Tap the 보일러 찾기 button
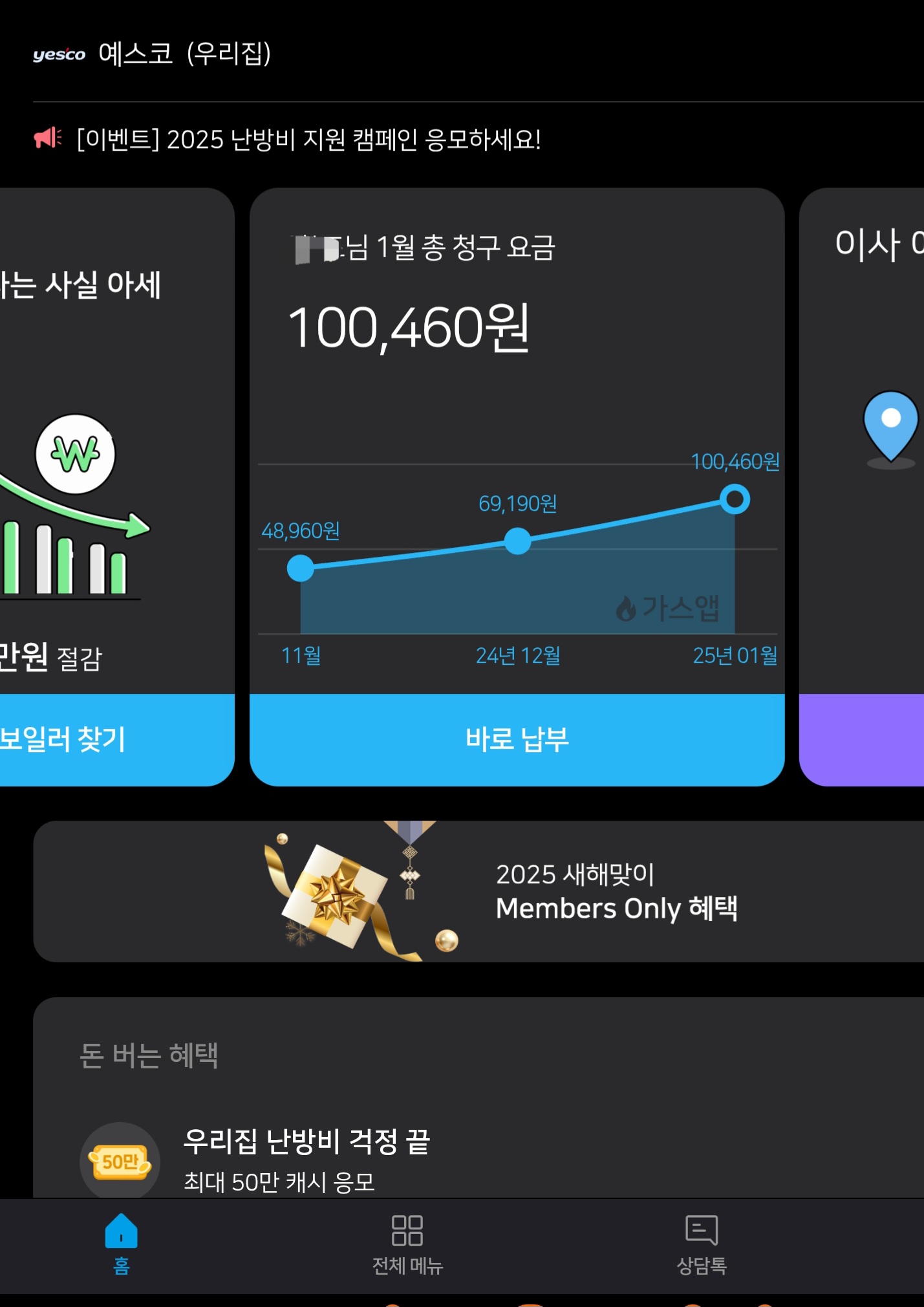This screenshot has height=1307, width=924. click(97, 740)
